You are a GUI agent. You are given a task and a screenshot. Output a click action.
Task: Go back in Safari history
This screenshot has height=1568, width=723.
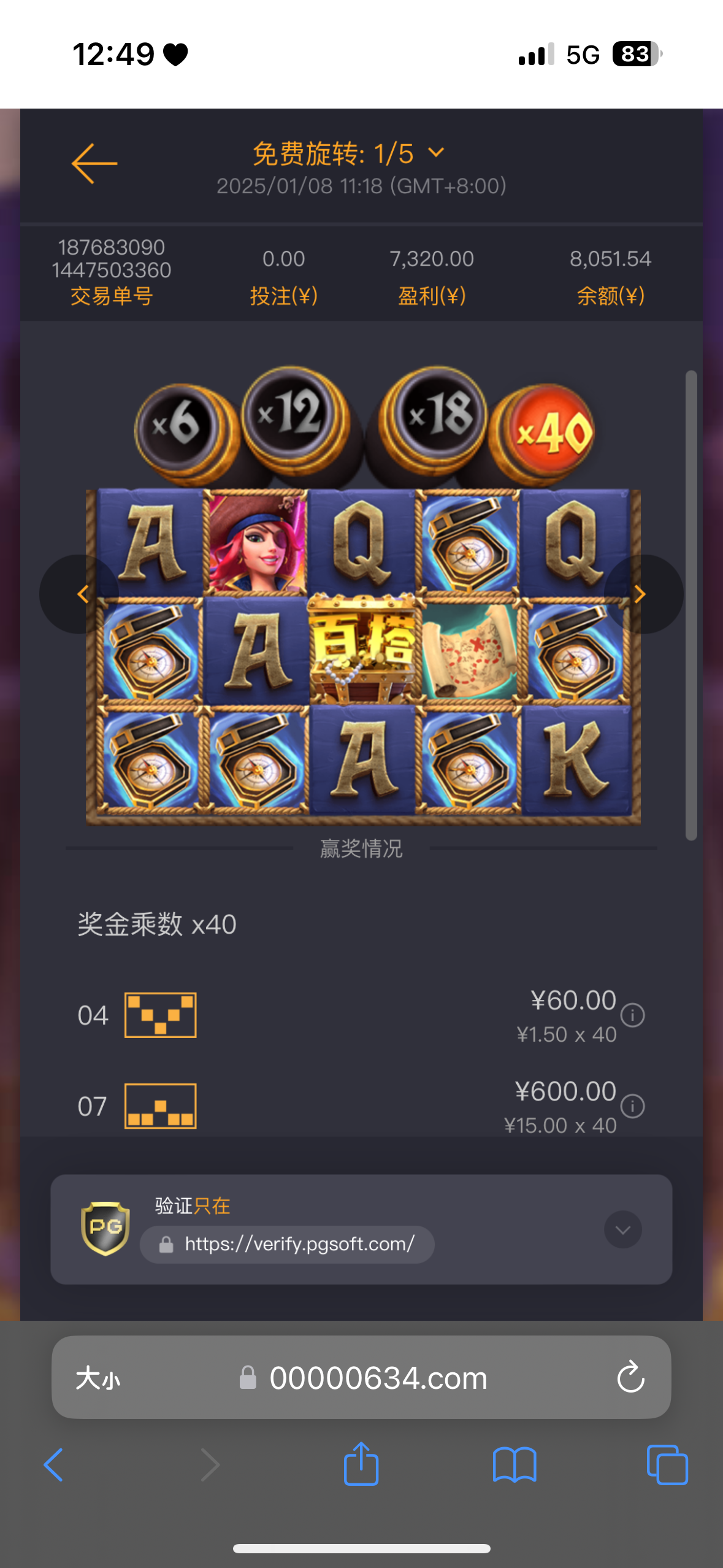coord(54,1465)
